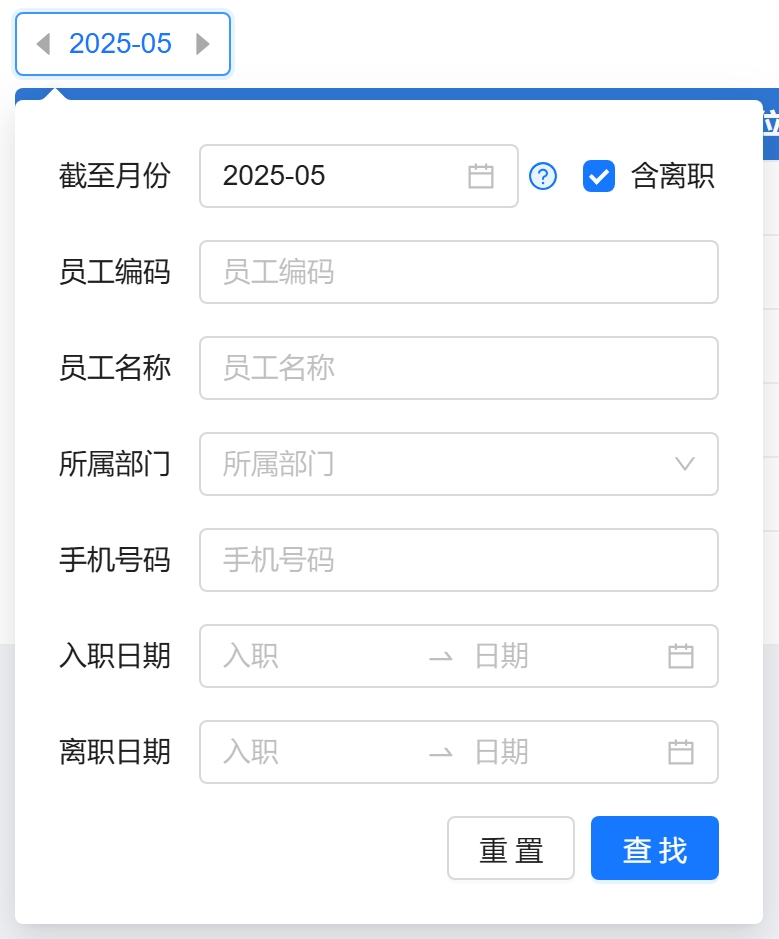Uncheck the 含离职 checkbox
The height and width of the screenshot is (939, 779).
tap(599, 176)
